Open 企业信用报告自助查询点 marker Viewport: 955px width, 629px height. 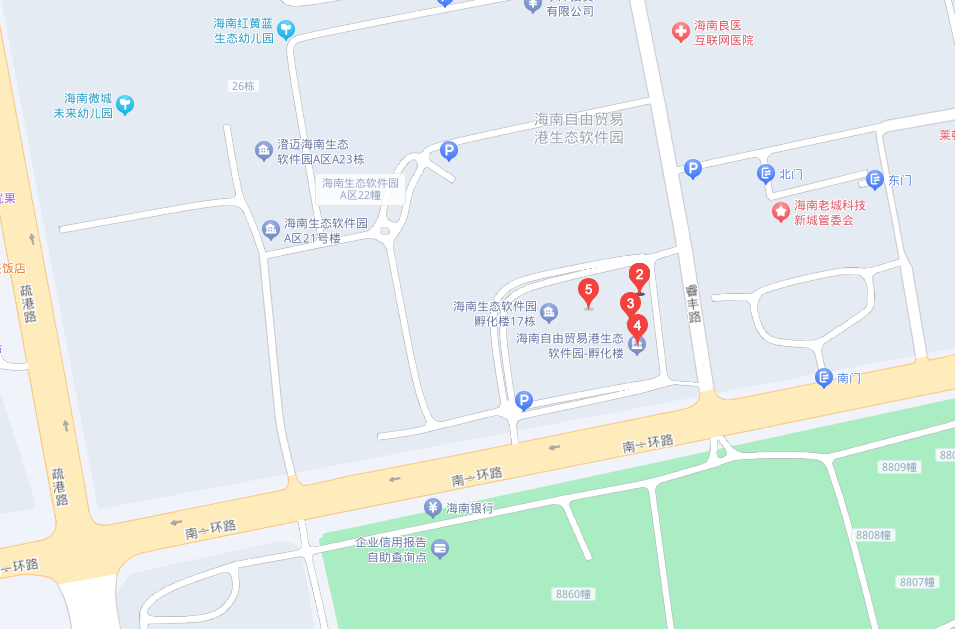440,549
